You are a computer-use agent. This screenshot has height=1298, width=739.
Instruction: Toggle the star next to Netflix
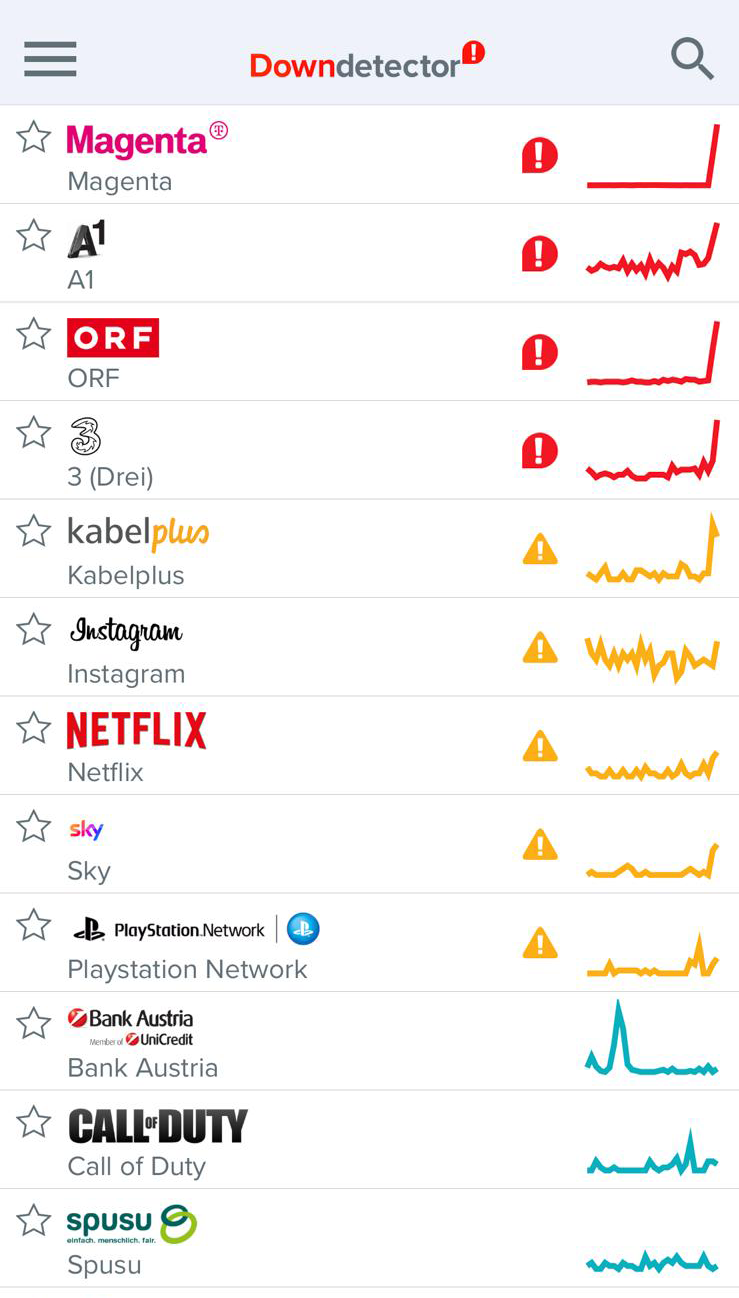tap(33, 728)
